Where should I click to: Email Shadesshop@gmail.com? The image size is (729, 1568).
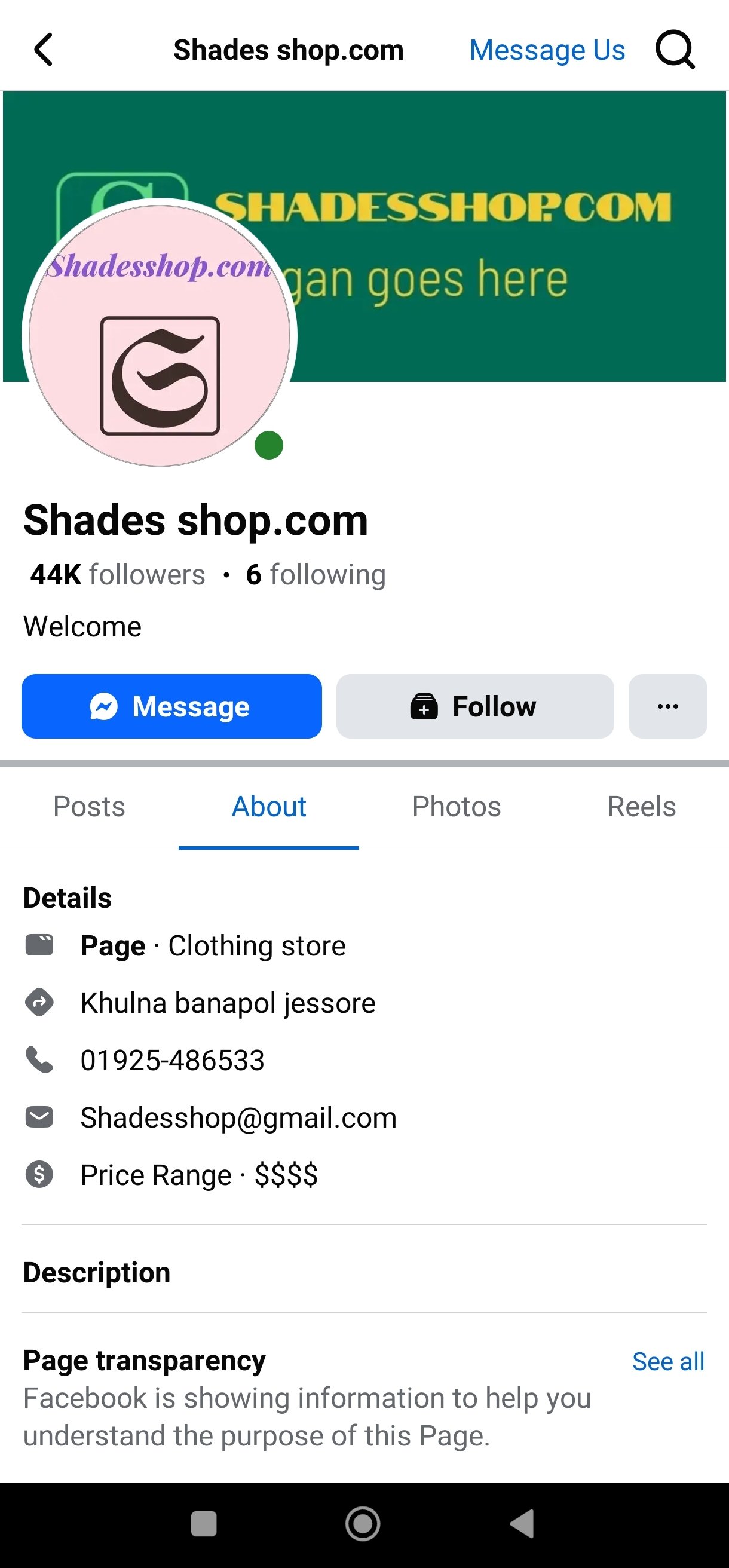point(238,1117)
